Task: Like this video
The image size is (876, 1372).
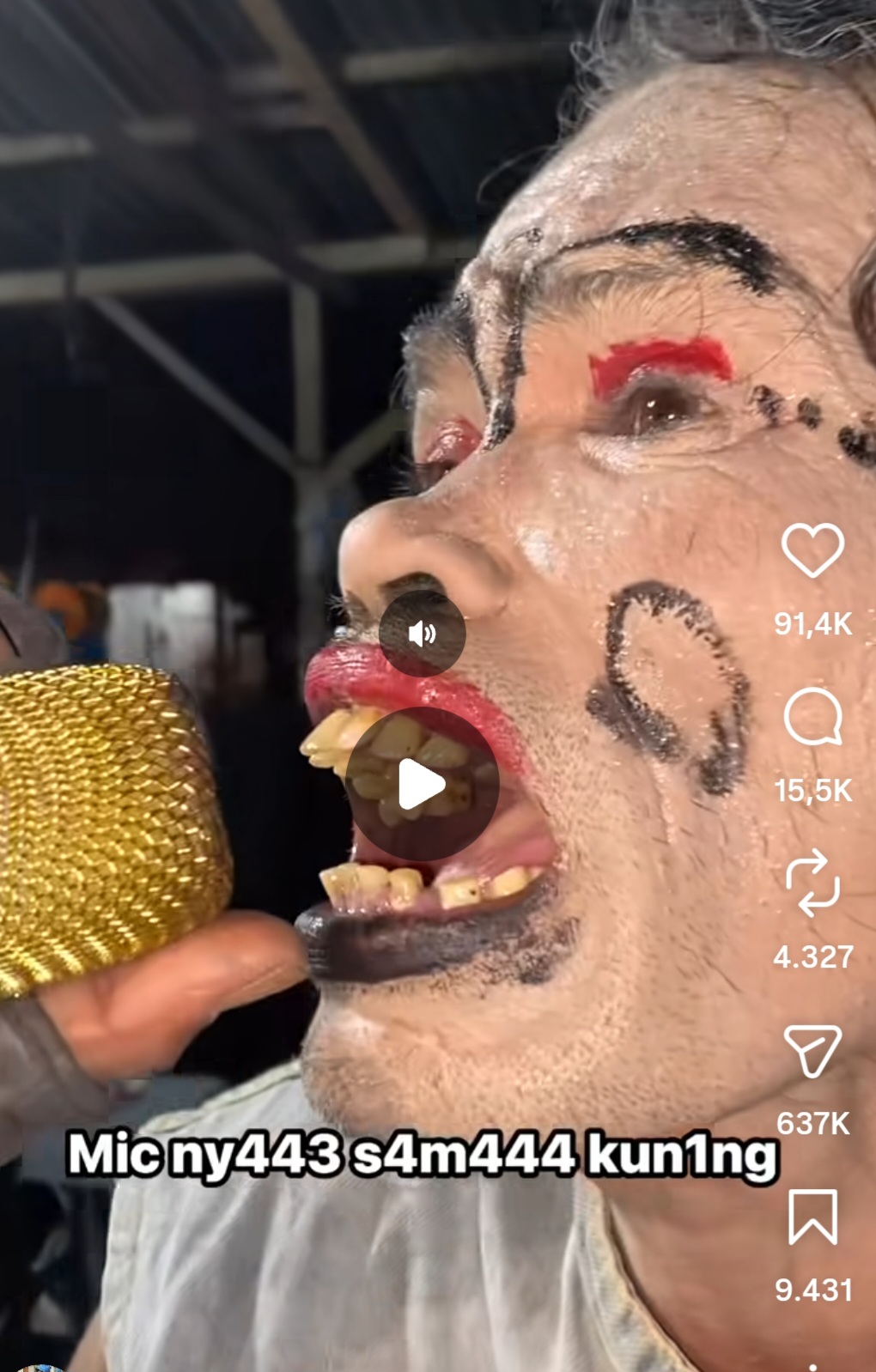Action: tap(812, 549)
